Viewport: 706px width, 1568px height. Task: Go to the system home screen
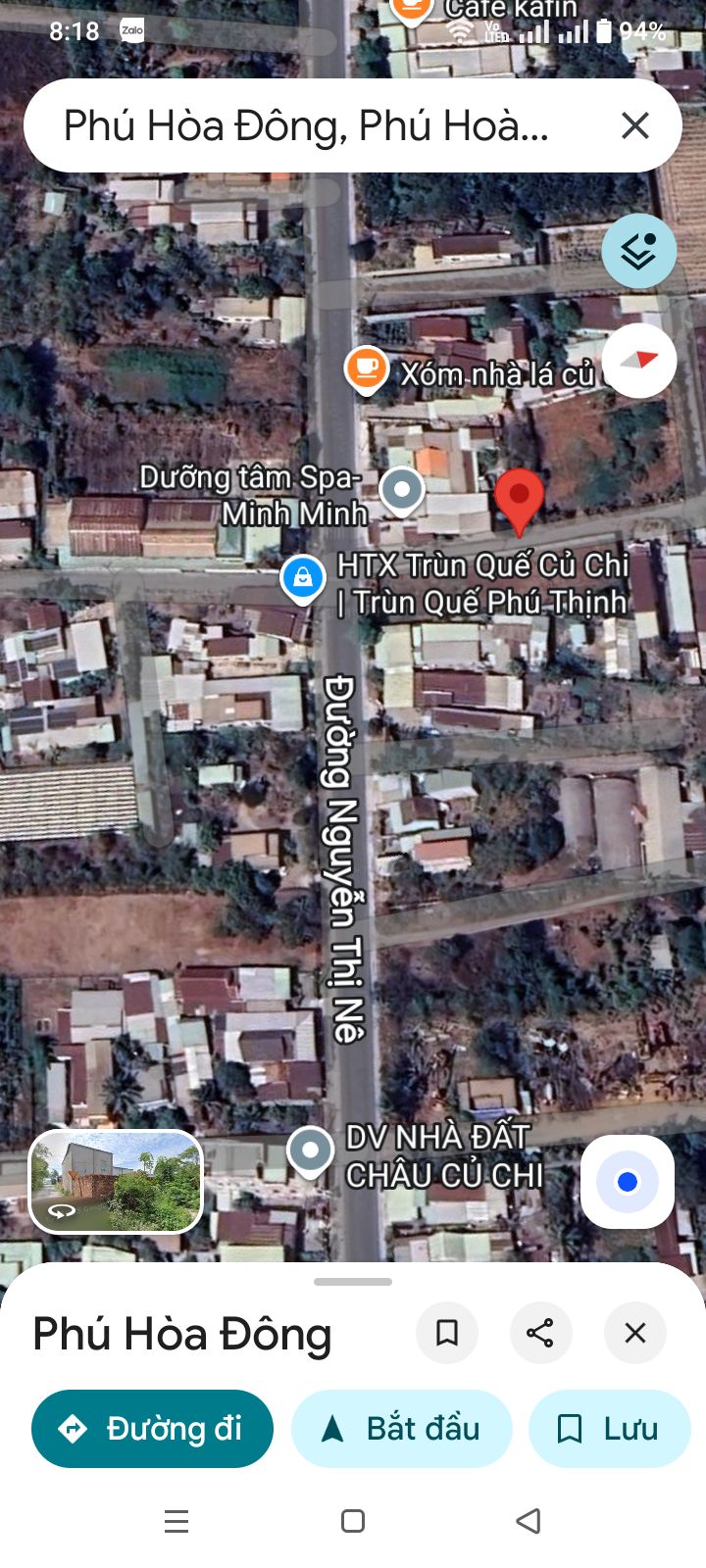(x=353, y=1521)
